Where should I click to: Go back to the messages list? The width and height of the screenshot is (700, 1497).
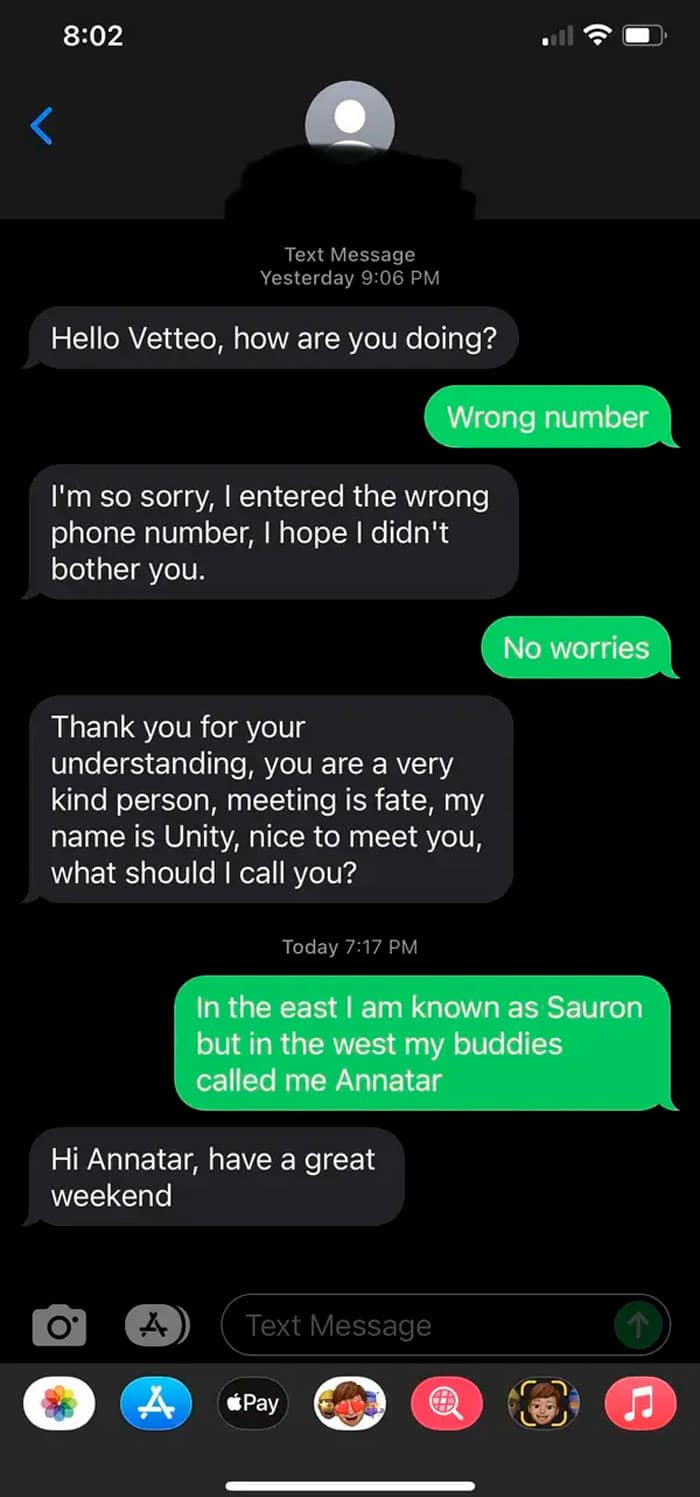click(41, 126)
